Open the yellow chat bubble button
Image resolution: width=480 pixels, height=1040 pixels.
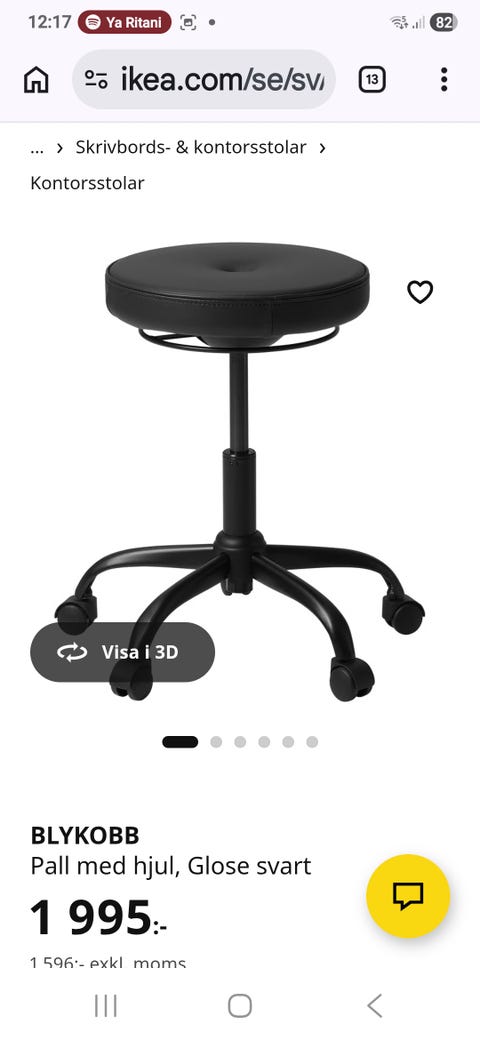tap(408, 895)
